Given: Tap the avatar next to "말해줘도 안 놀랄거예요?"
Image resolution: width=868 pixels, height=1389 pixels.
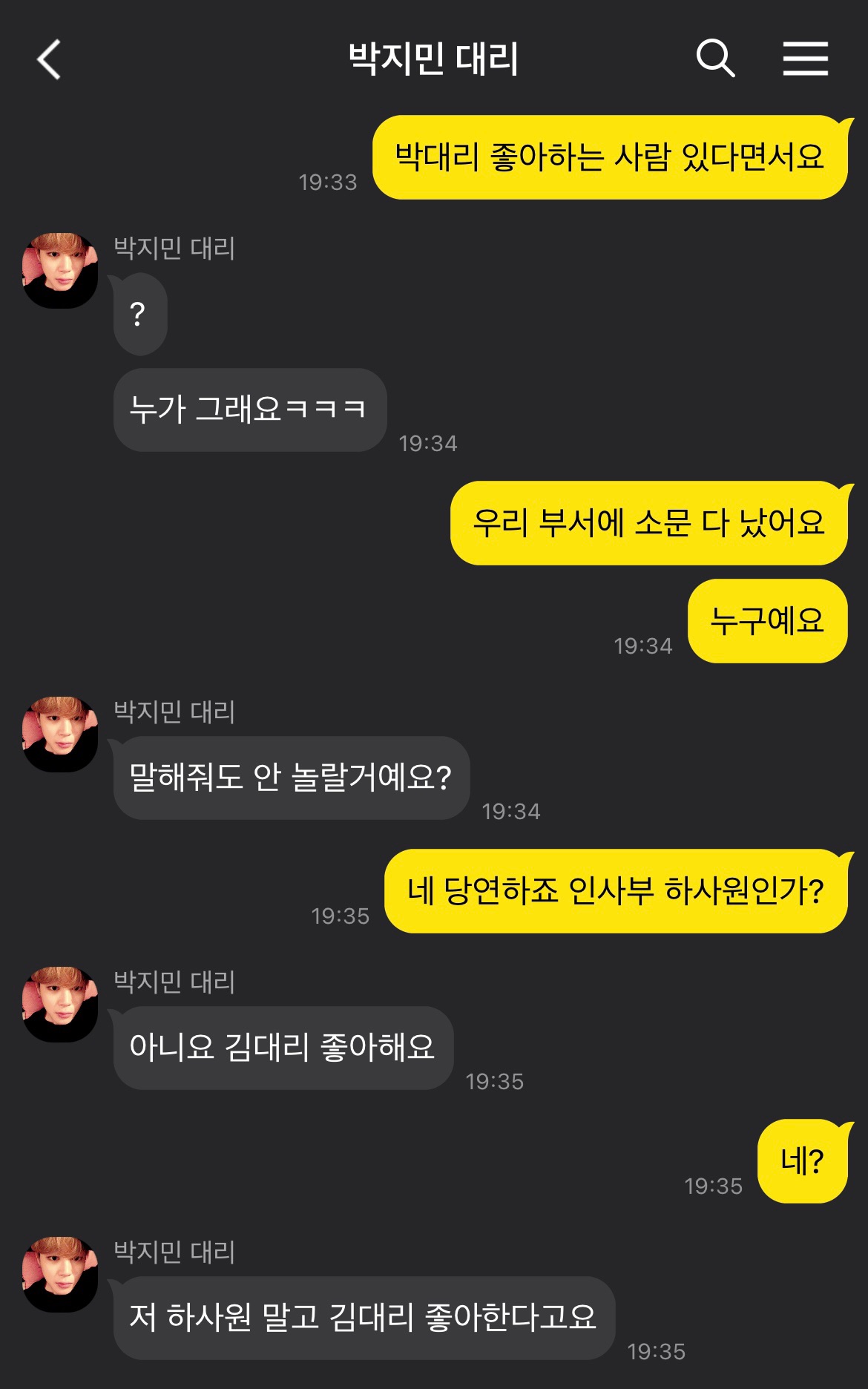Looking at the screenshot, I should point(60,734).
